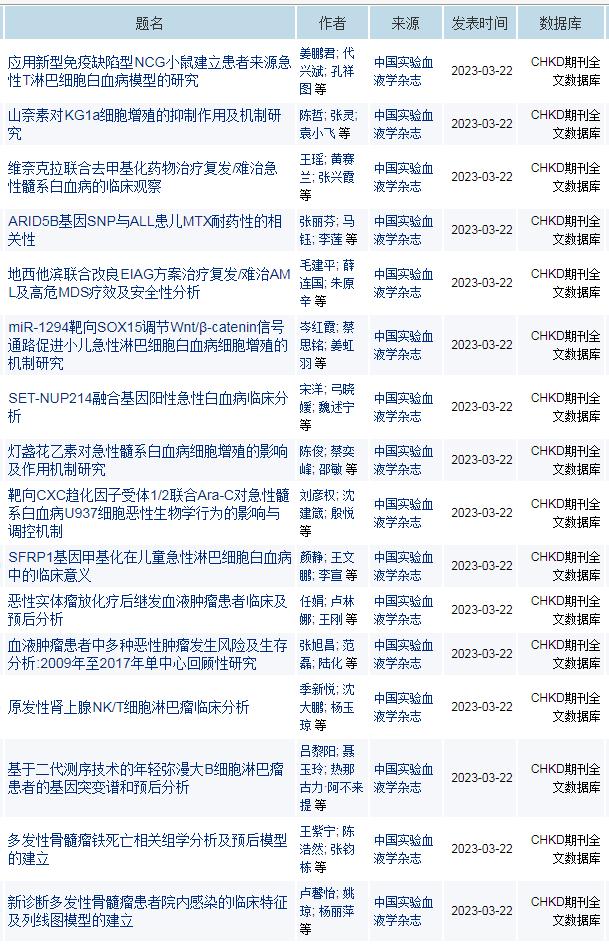Open the 恶性实体瘤放化疗后继发血液肿瘤 article
Image resolution: width=609 pixels, height=944 pixels.
[148, 609]
